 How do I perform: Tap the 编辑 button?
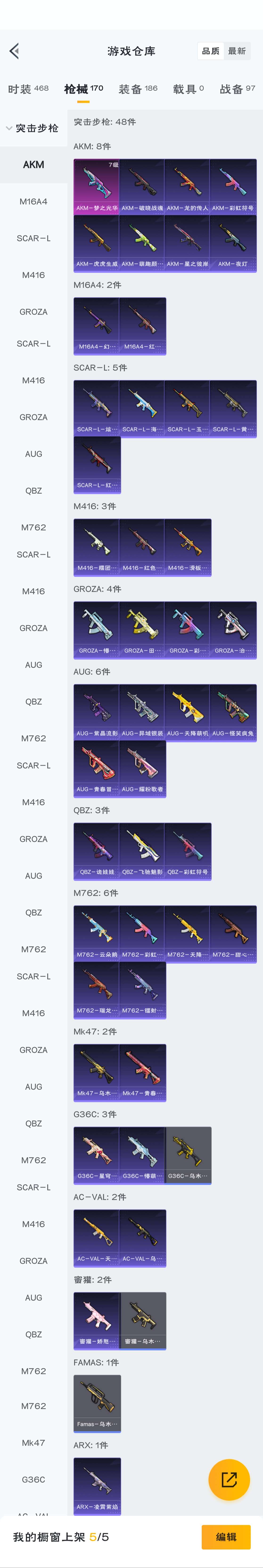226,1537
